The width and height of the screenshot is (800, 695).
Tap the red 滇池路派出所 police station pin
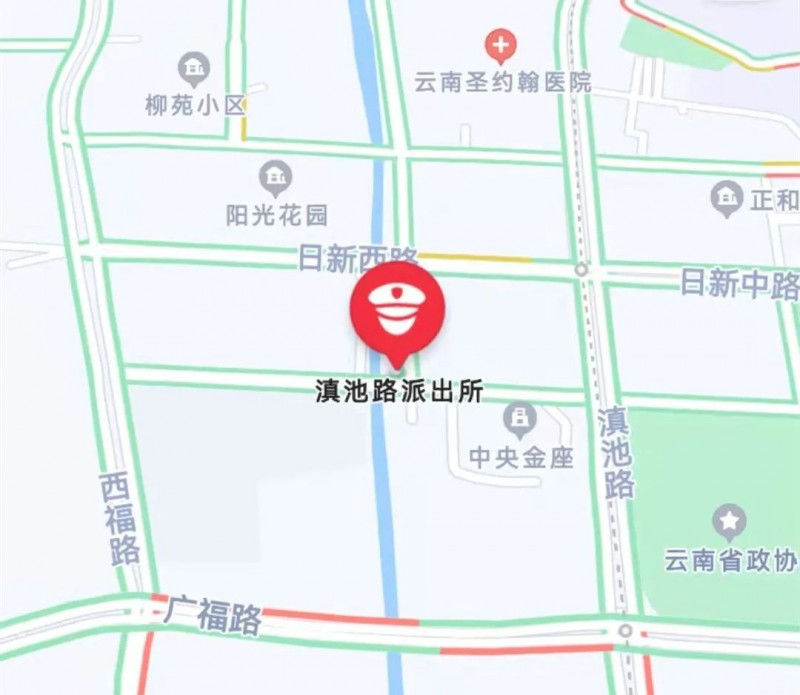(397, 309)
